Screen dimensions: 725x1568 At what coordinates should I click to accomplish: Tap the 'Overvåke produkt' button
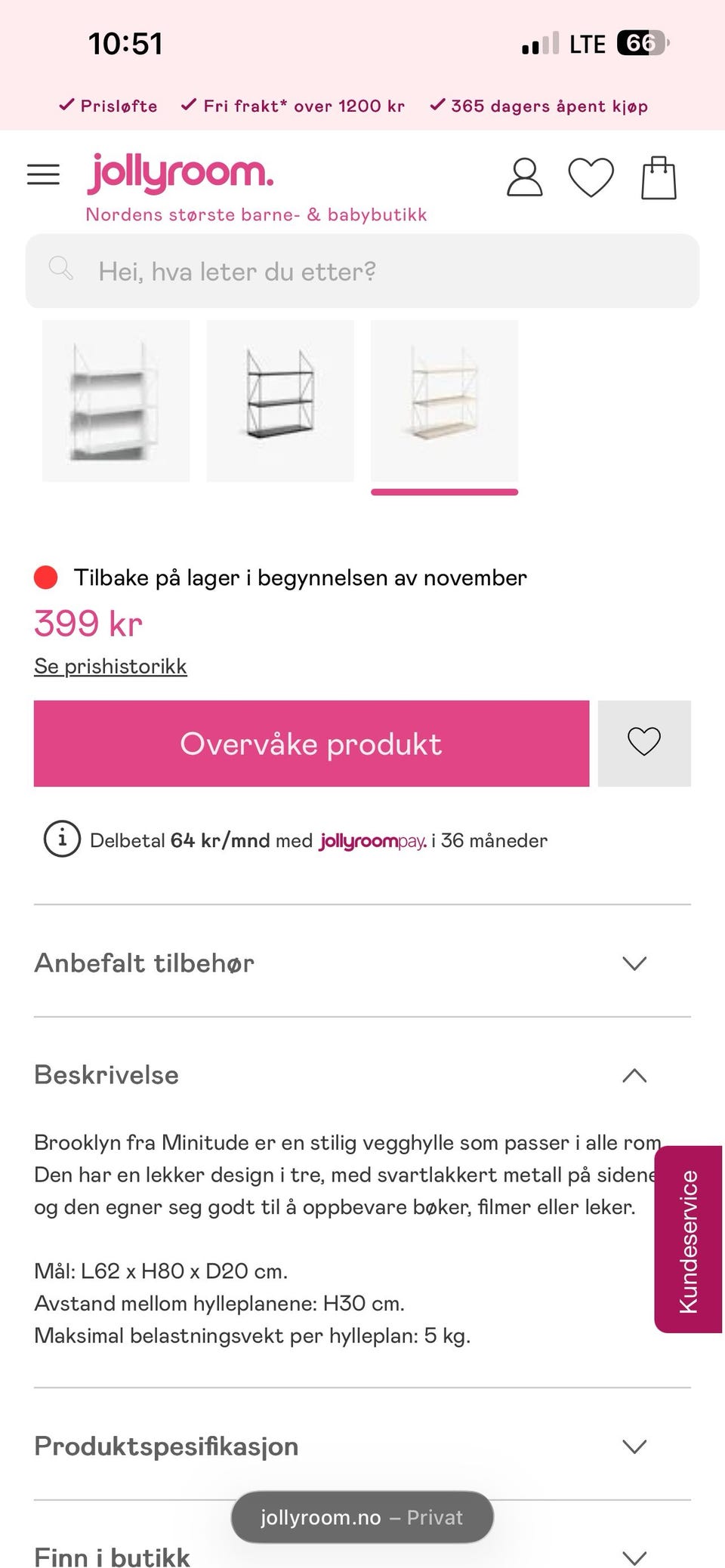pyautogui.click(x=311, y=744)
